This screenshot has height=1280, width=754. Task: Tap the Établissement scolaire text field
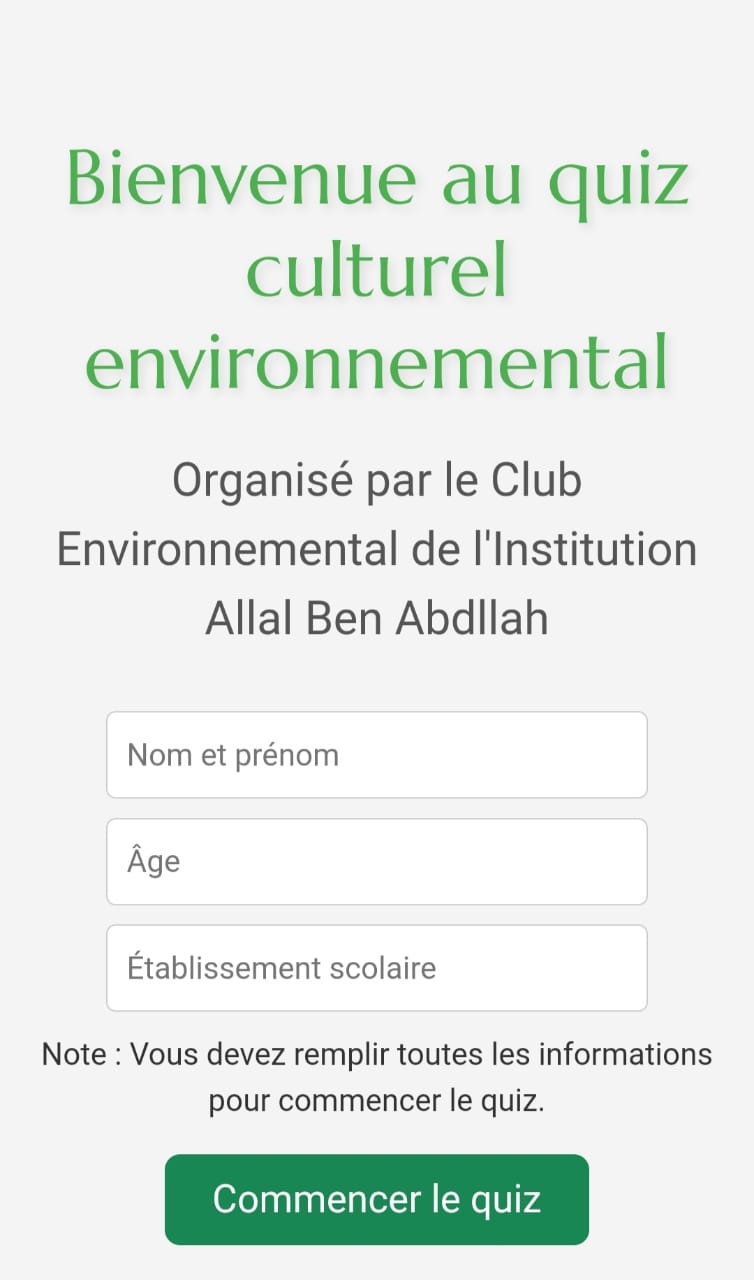pos(377,968)
